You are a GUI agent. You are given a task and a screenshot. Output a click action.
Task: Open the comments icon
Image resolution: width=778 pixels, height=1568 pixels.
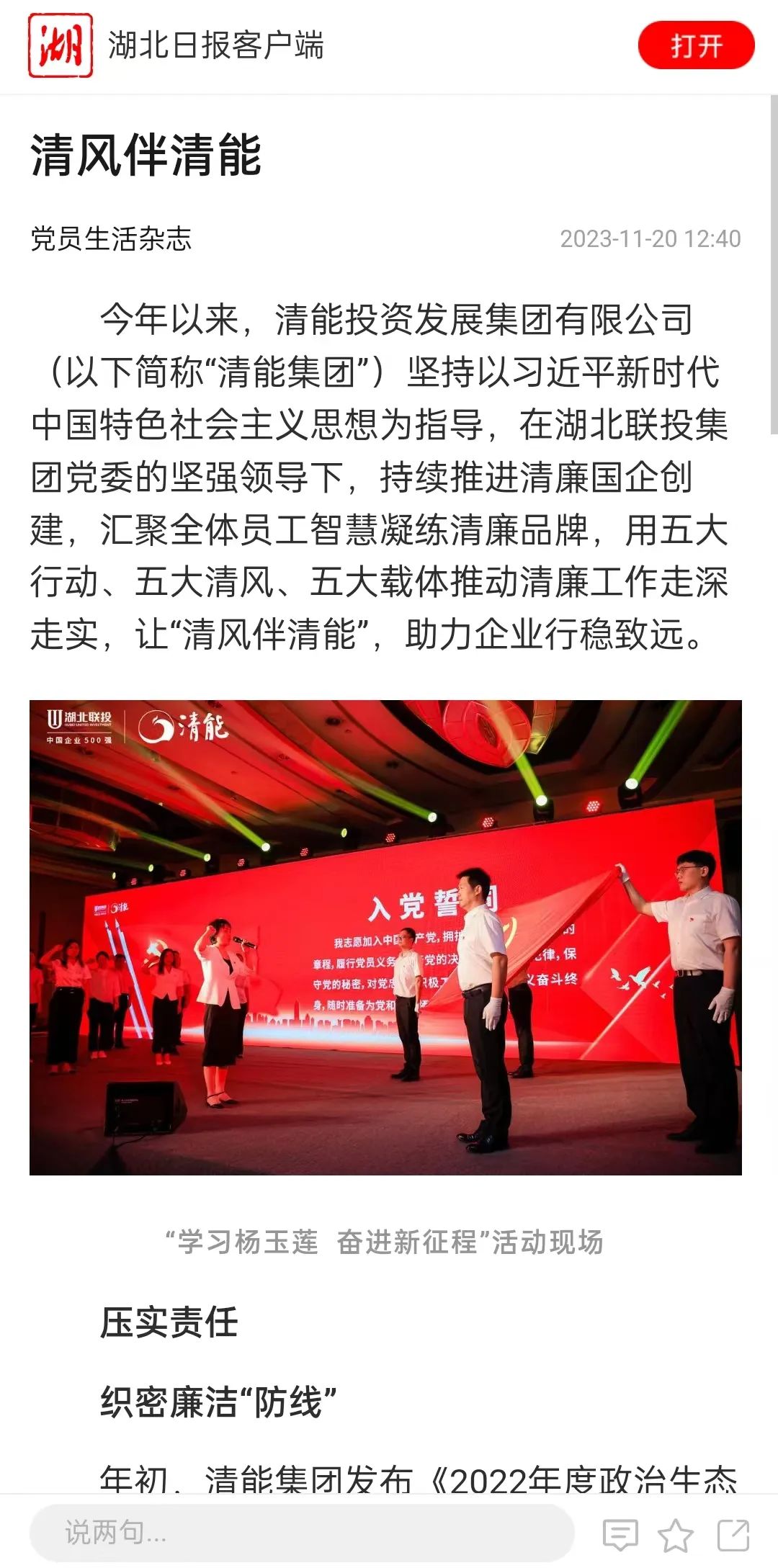point(620,1535)
